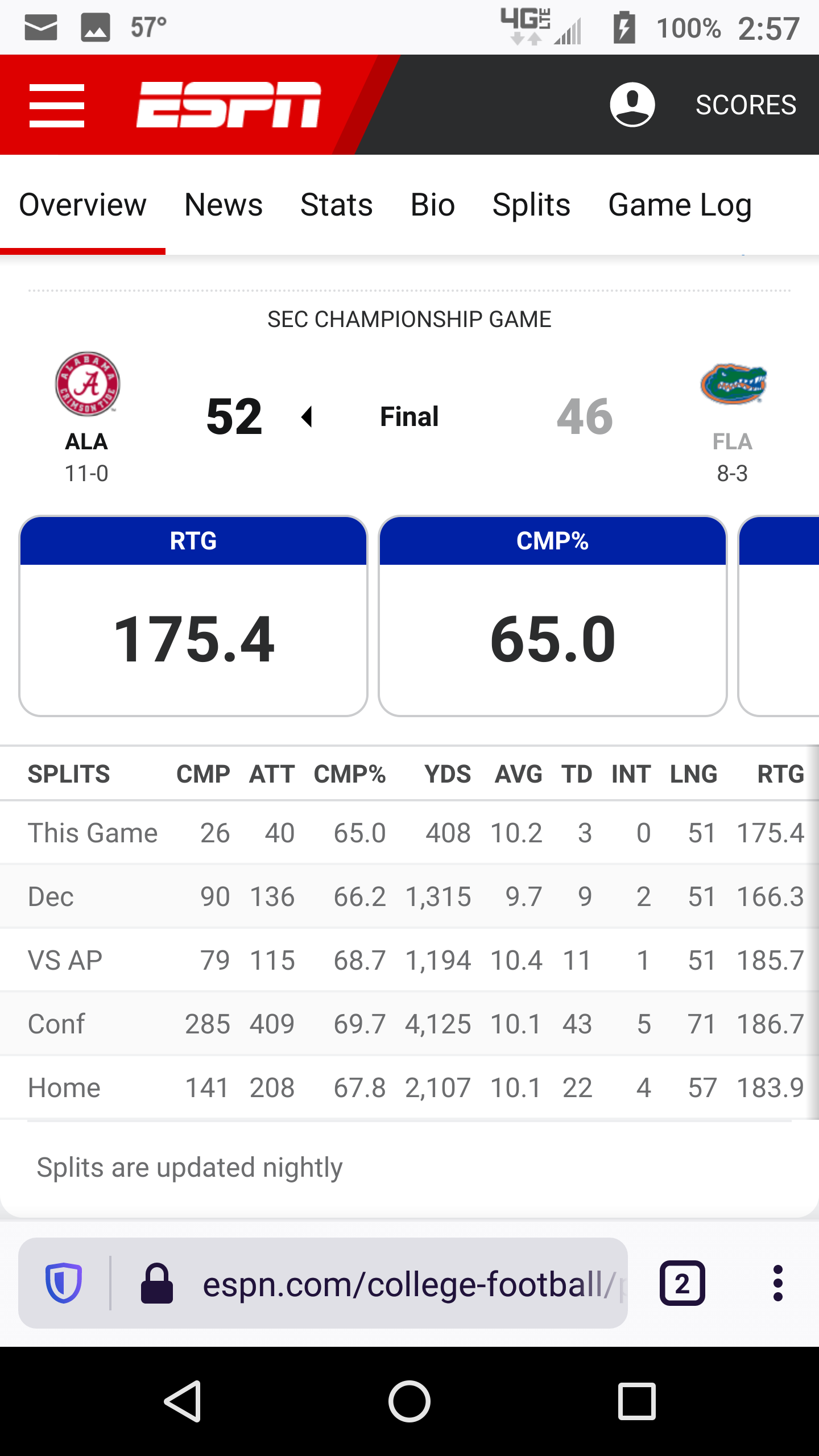Open the Florida team page via logo
This screenshot has height=1456, width=819.
pyautogui.click(x=733, y=384)
